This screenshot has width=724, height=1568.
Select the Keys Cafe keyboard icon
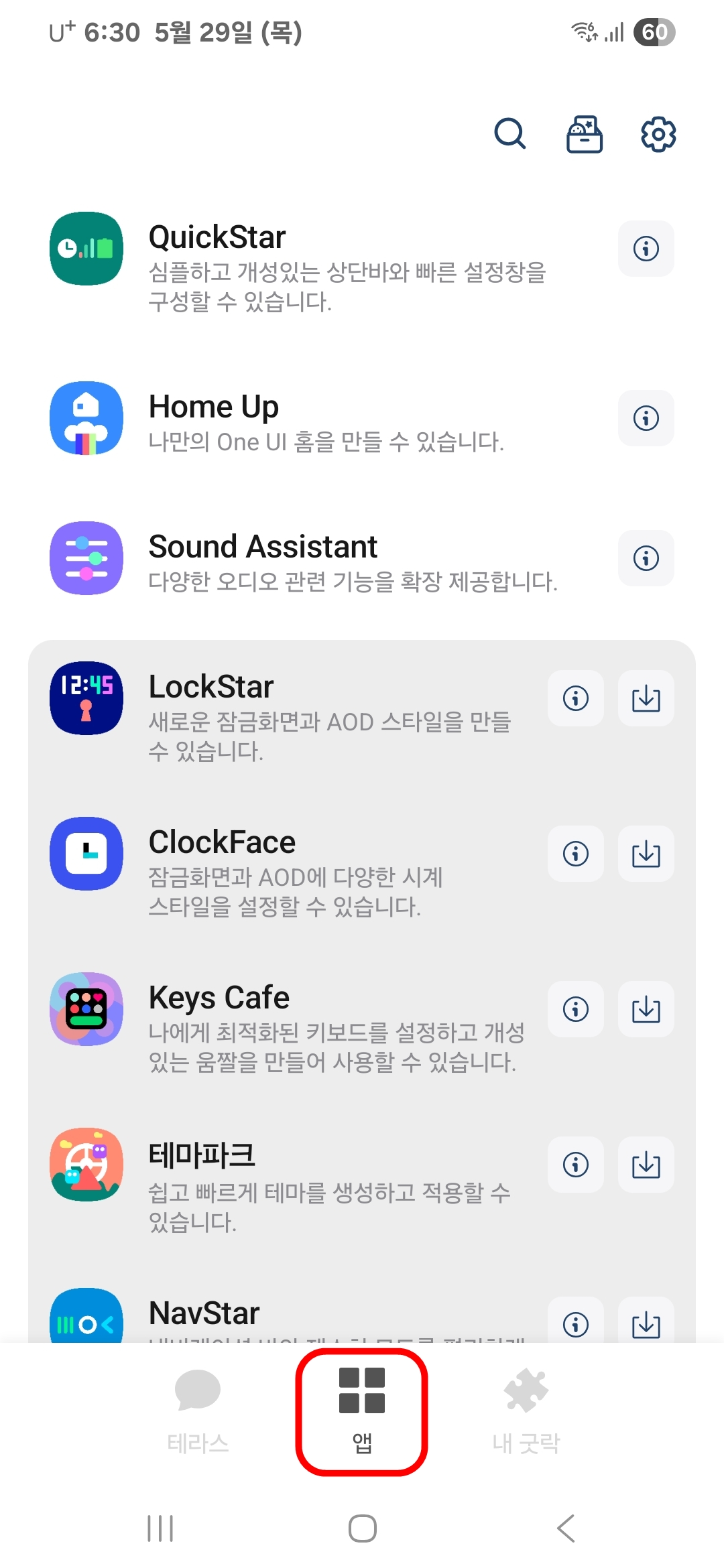pos(86,1010)
